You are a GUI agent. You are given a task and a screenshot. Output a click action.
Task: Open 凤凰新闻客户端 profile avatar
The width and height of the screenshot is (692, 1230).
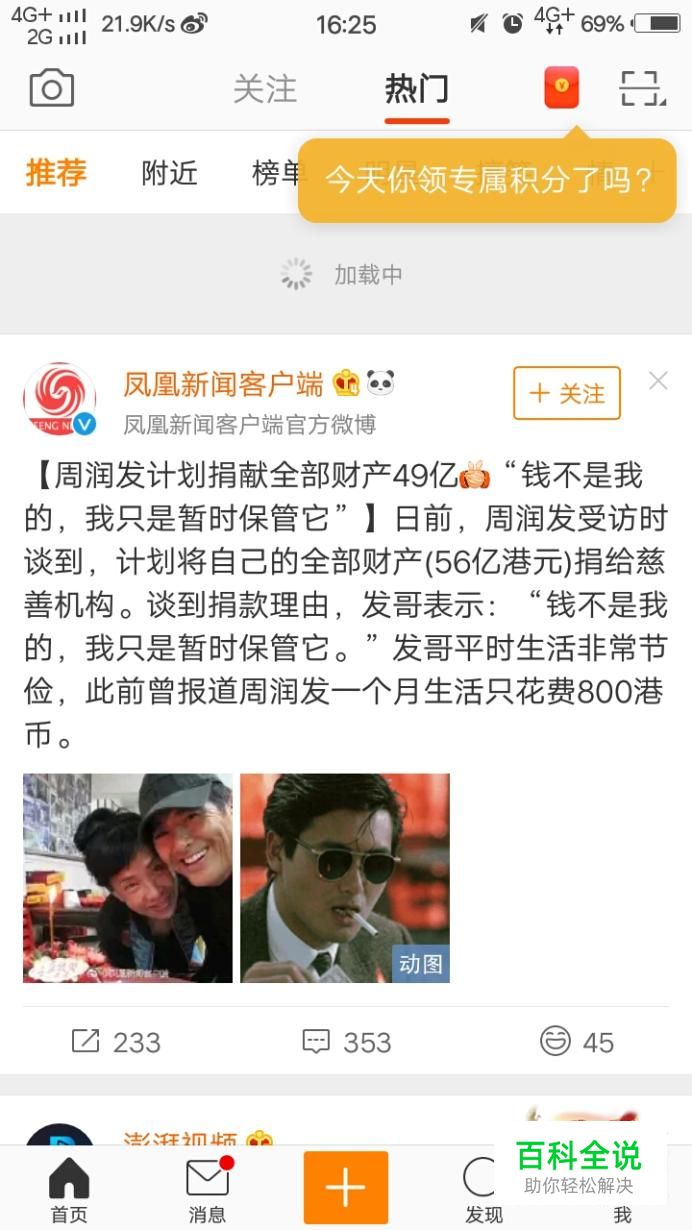tap(60, 399)
